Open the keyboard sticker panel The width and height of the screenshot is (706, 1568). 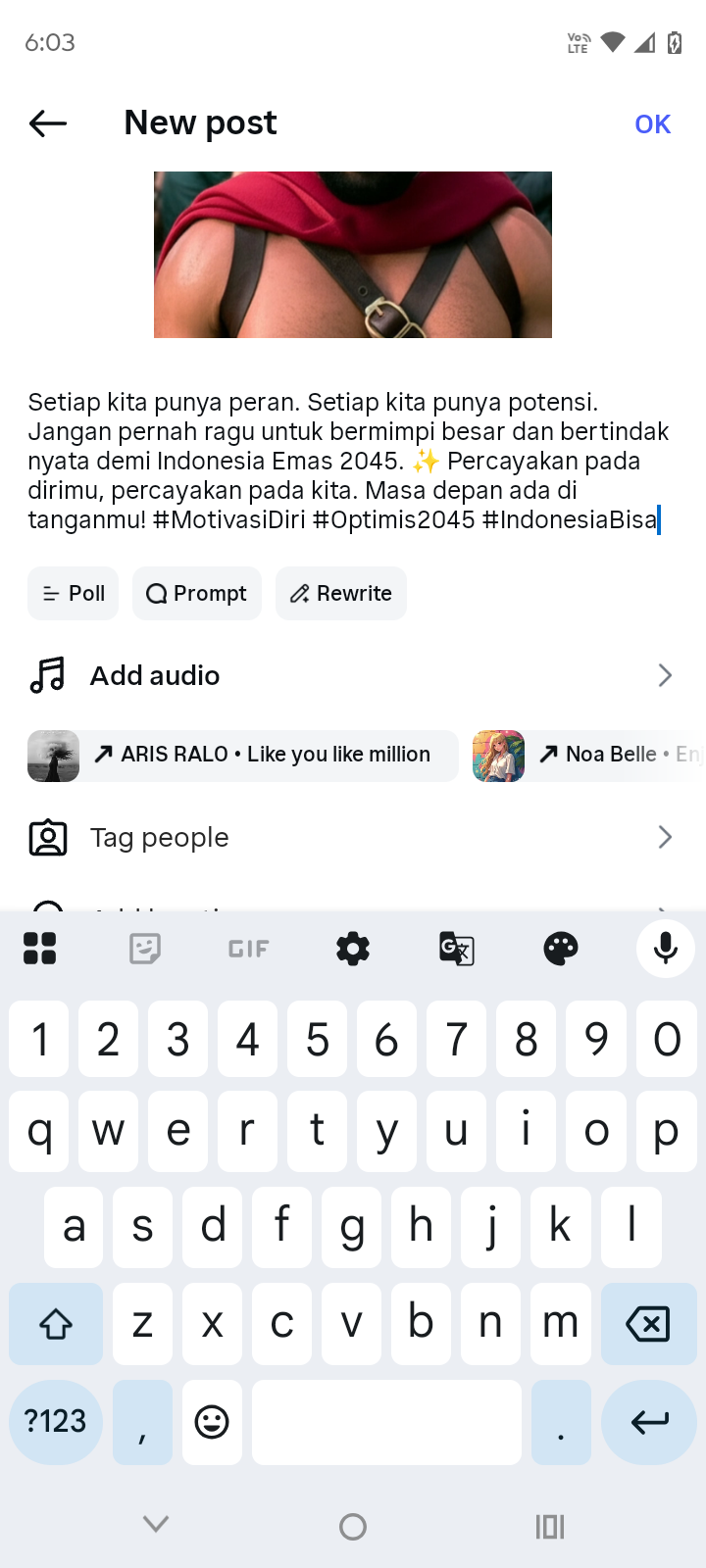tap(145, 949)
